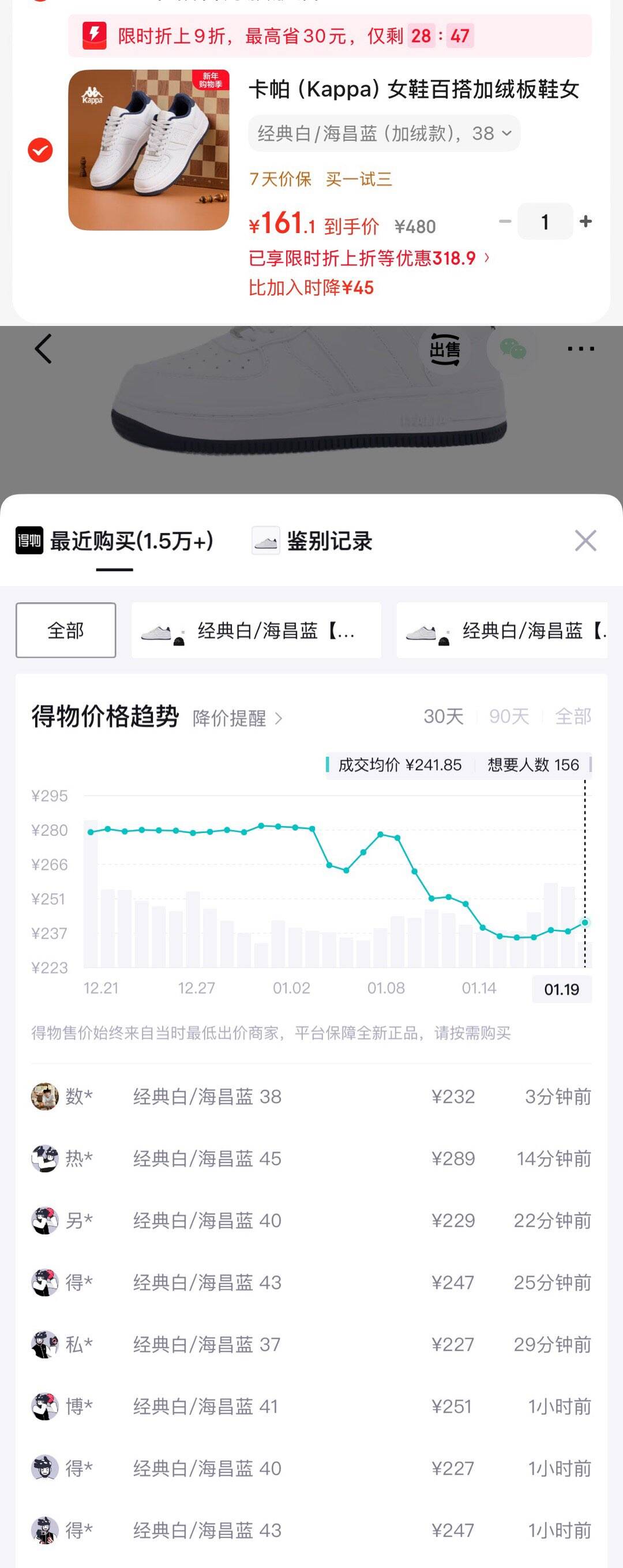Show the 30天 price trend
Screen dimensions: 623x1568
(444, 717)
